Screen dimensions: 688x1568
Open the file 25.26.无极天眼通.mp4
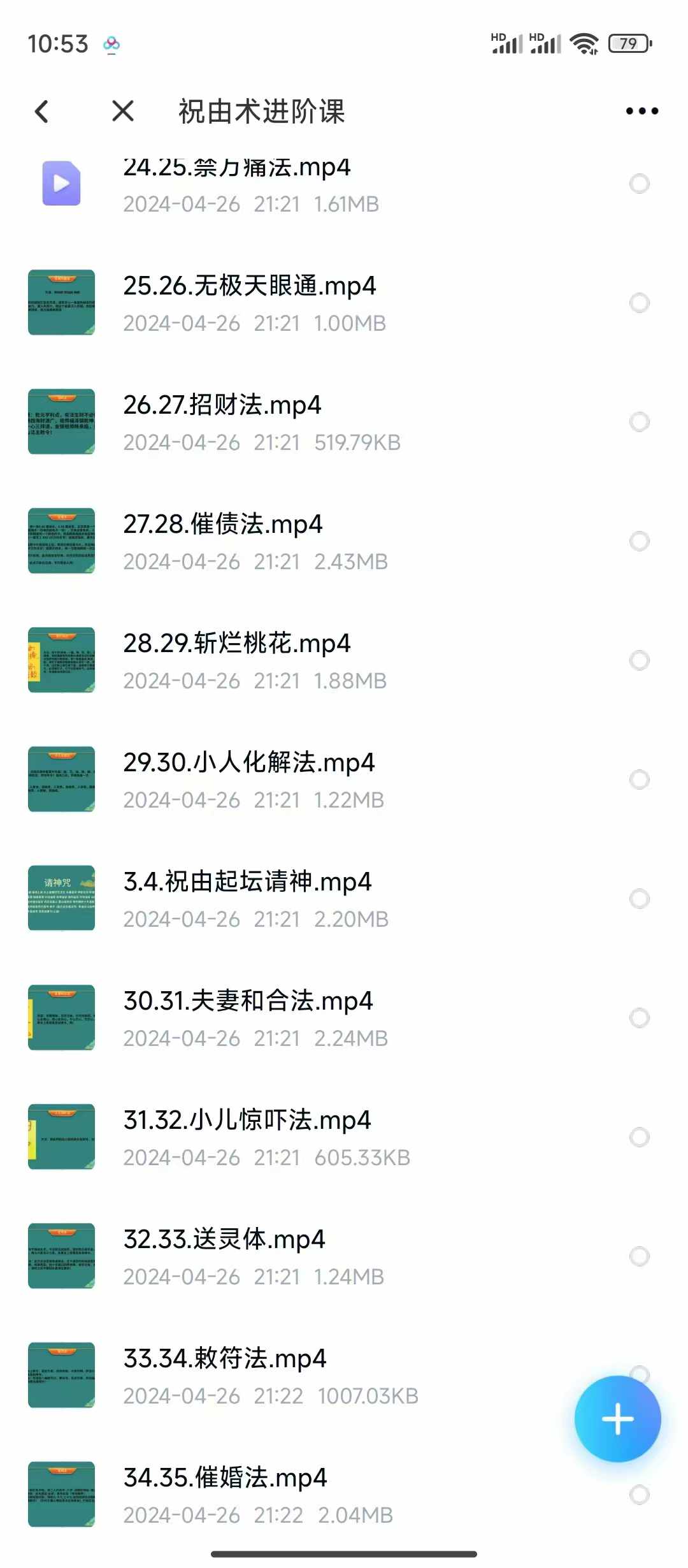pyautogui.click(x=249, y=286)
